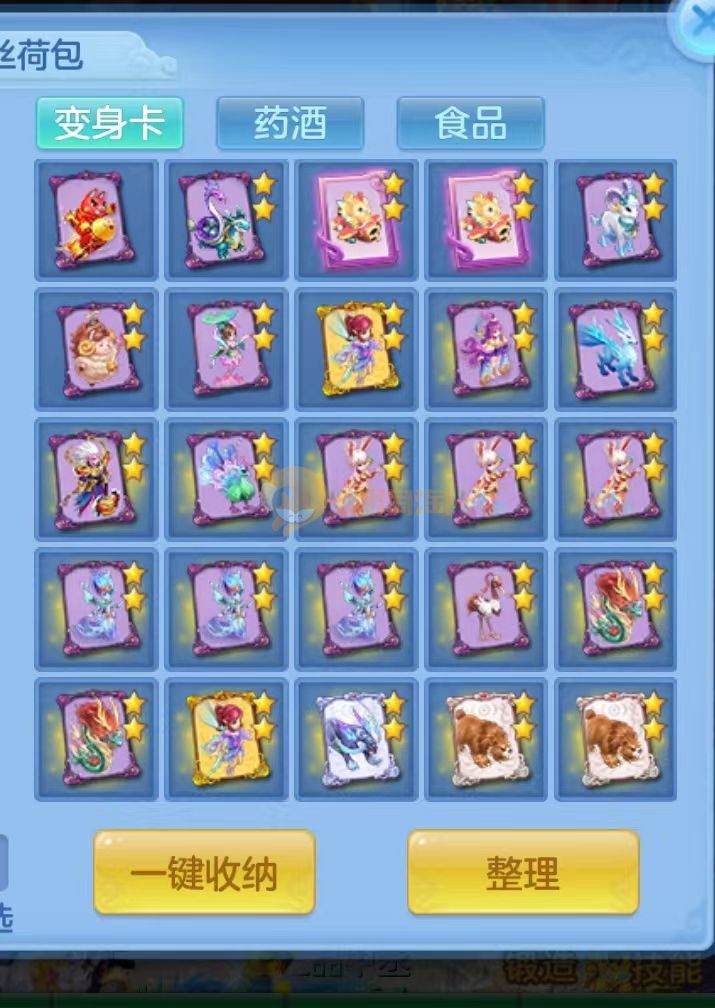Select the peacock card
Image resolution: width=715 pixels, height=1008 pixels.
[226, 479]
